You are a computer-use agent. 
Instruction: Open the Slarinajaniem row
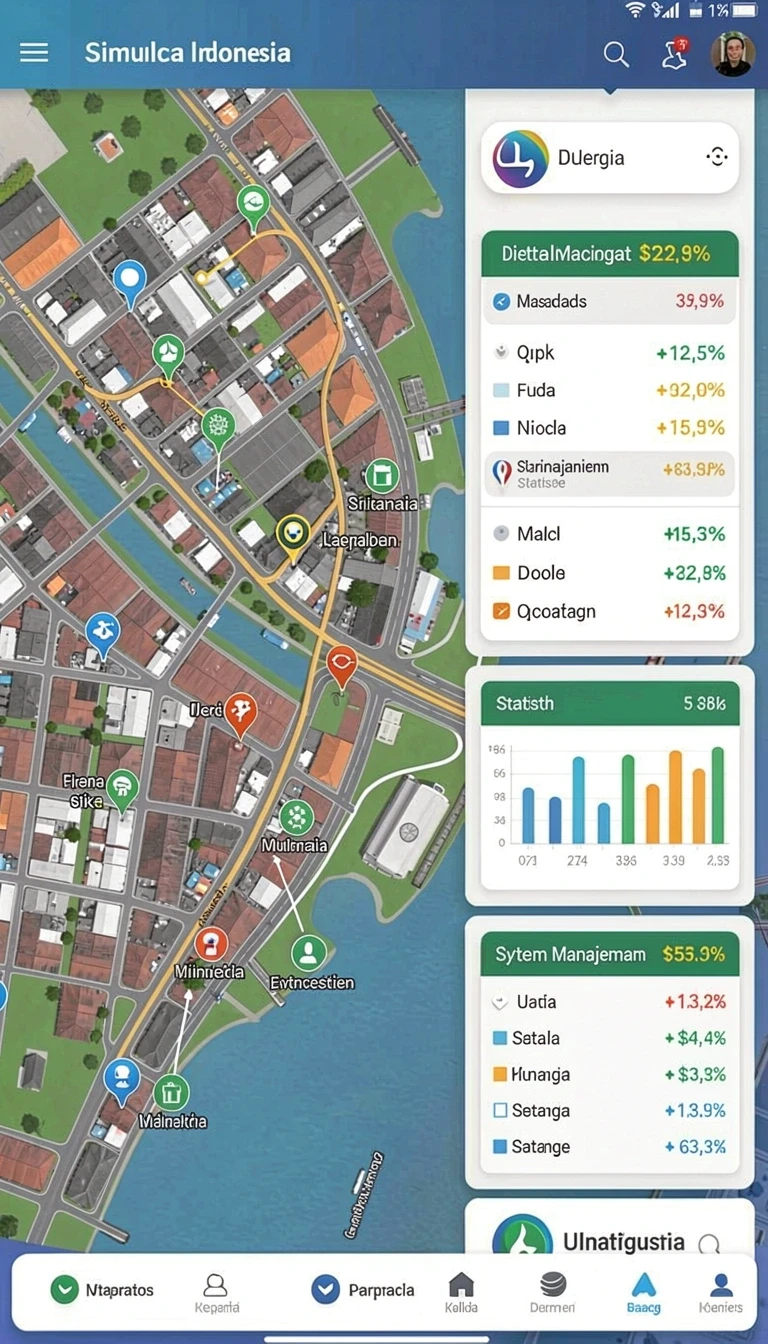[610, 474]
